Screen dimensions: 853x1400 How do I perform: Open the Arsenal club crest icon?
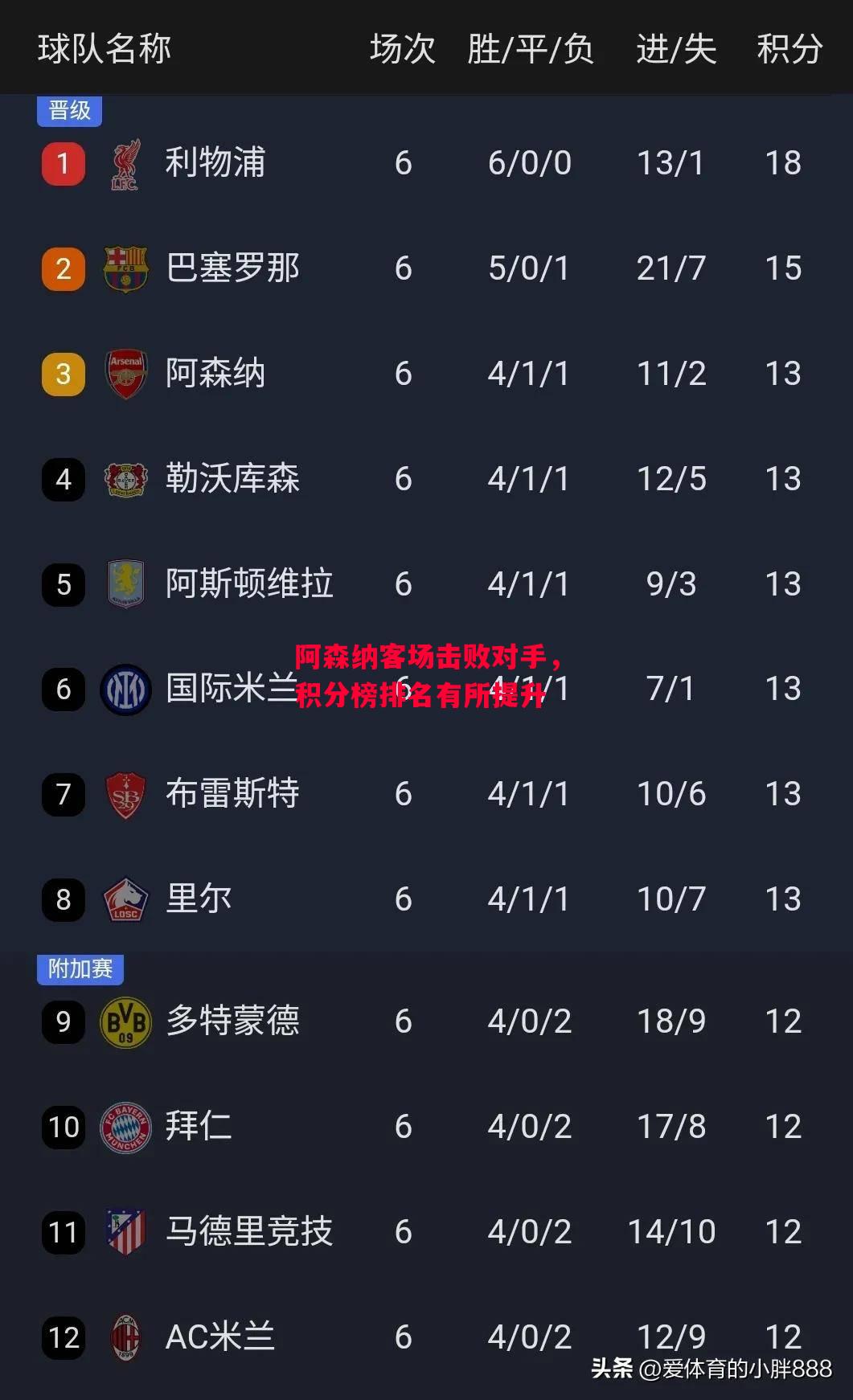coord(125,374)
